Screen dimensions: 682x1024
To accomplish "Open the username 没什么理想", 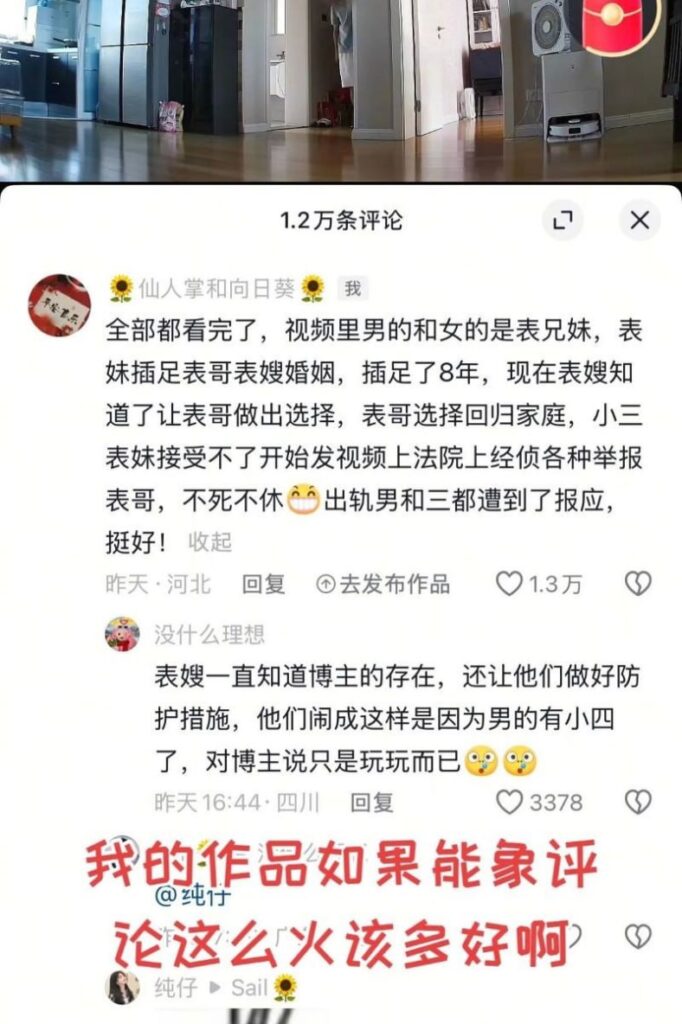I will click(x=209, y=634).
